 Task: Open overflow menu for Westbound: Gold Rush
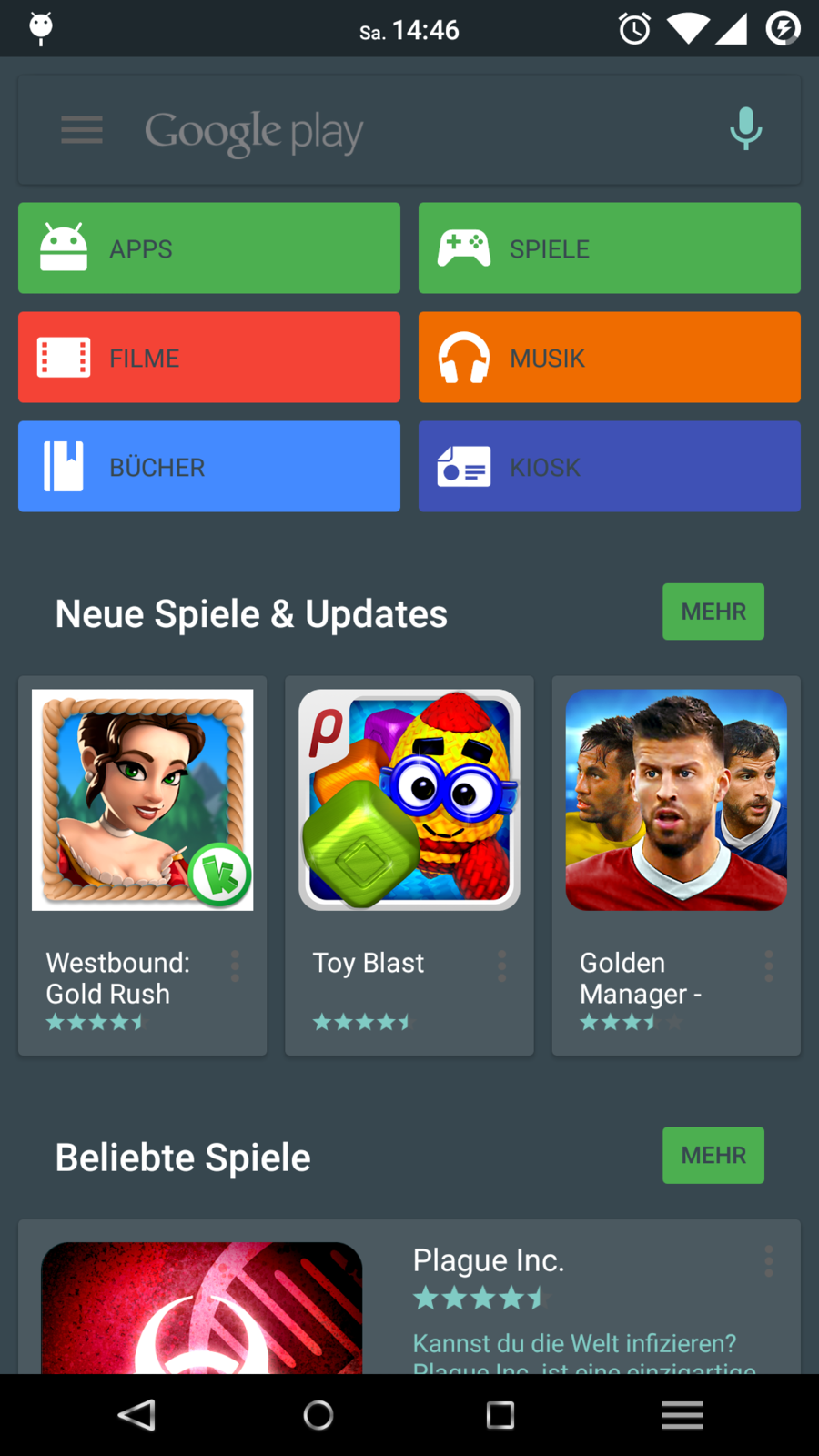pyautogui.click(x=235, y=966)
